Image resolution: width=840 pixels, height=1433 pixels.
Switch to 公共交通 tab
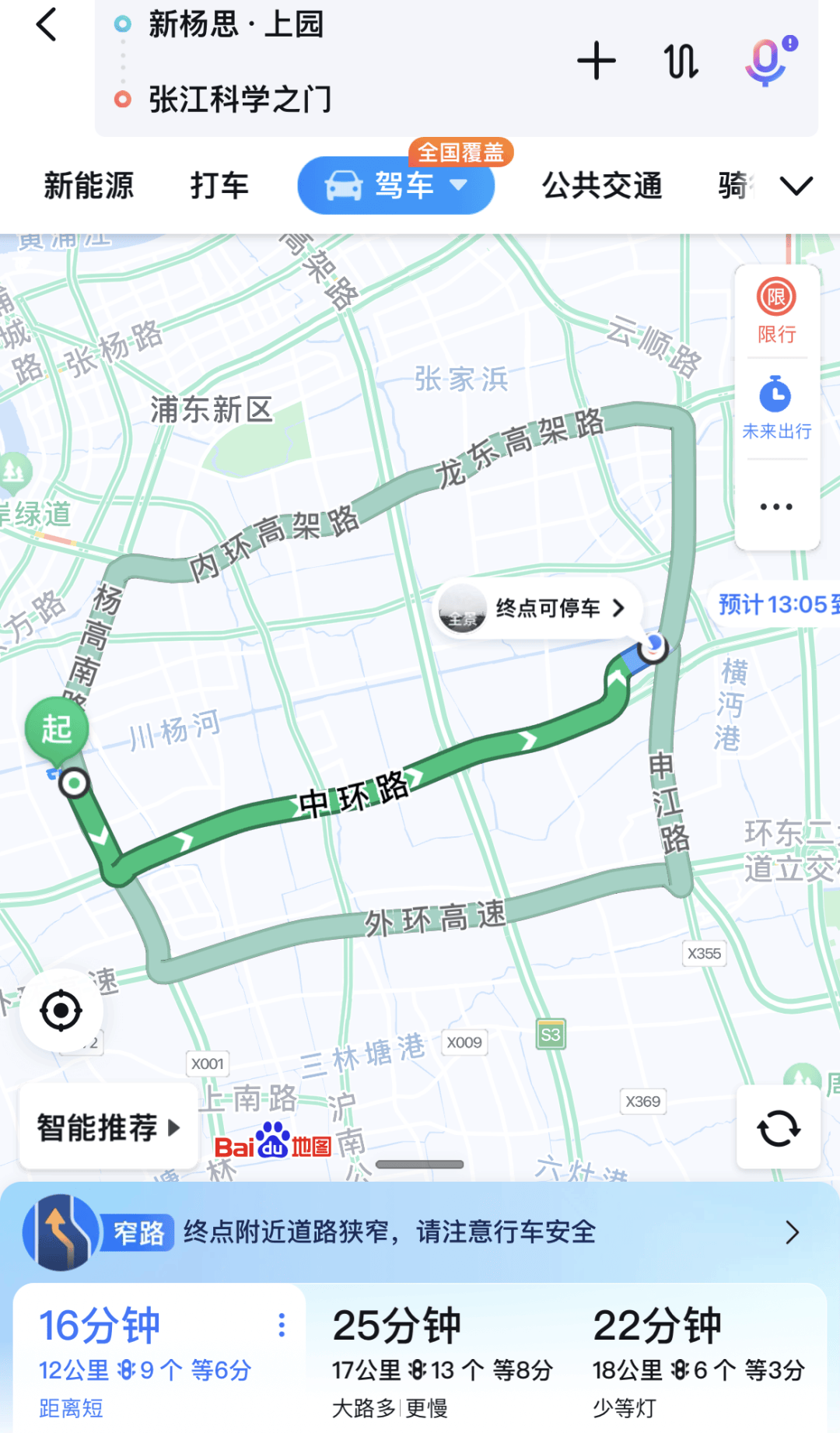point(602,186)
